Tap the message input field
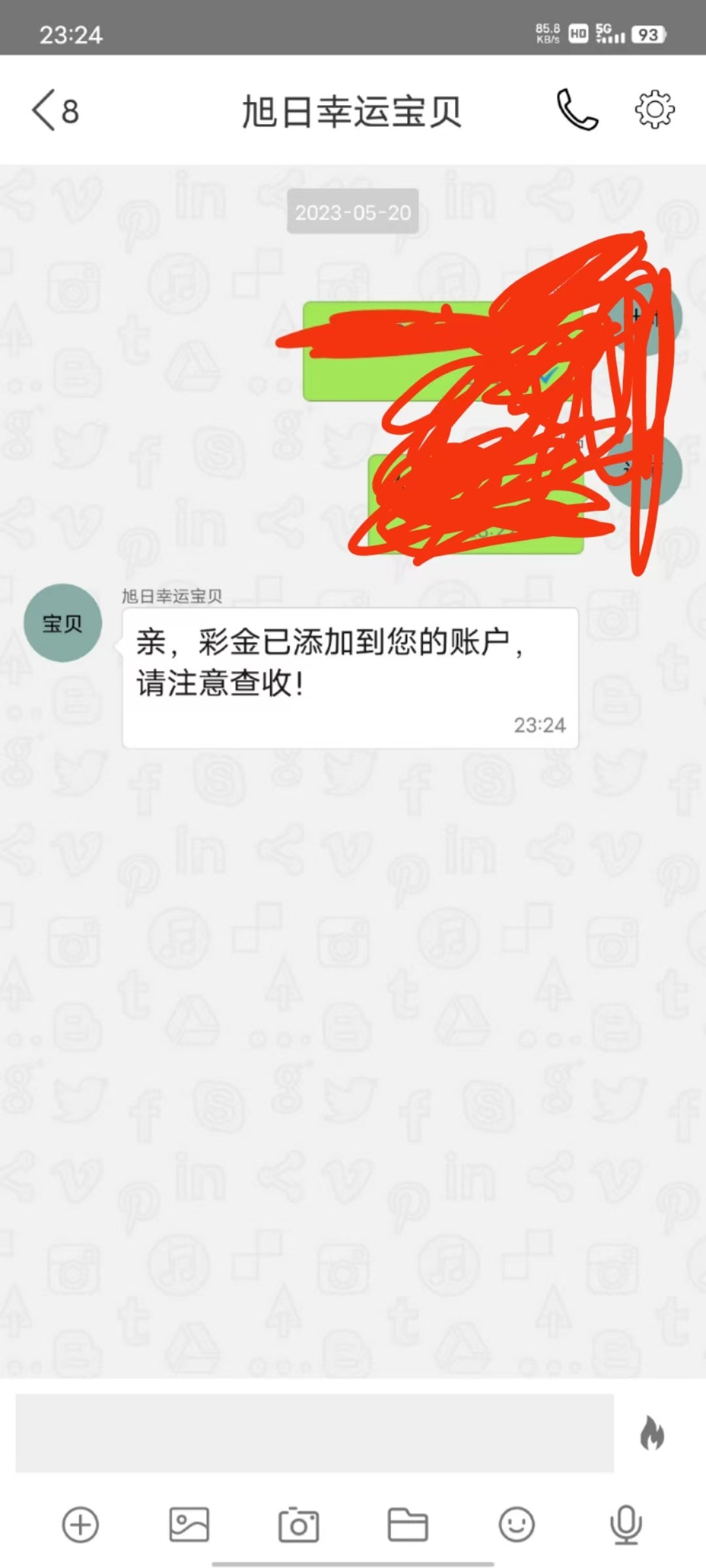706x1568 pixels. pyautogui.click(x=314, y=1433)
